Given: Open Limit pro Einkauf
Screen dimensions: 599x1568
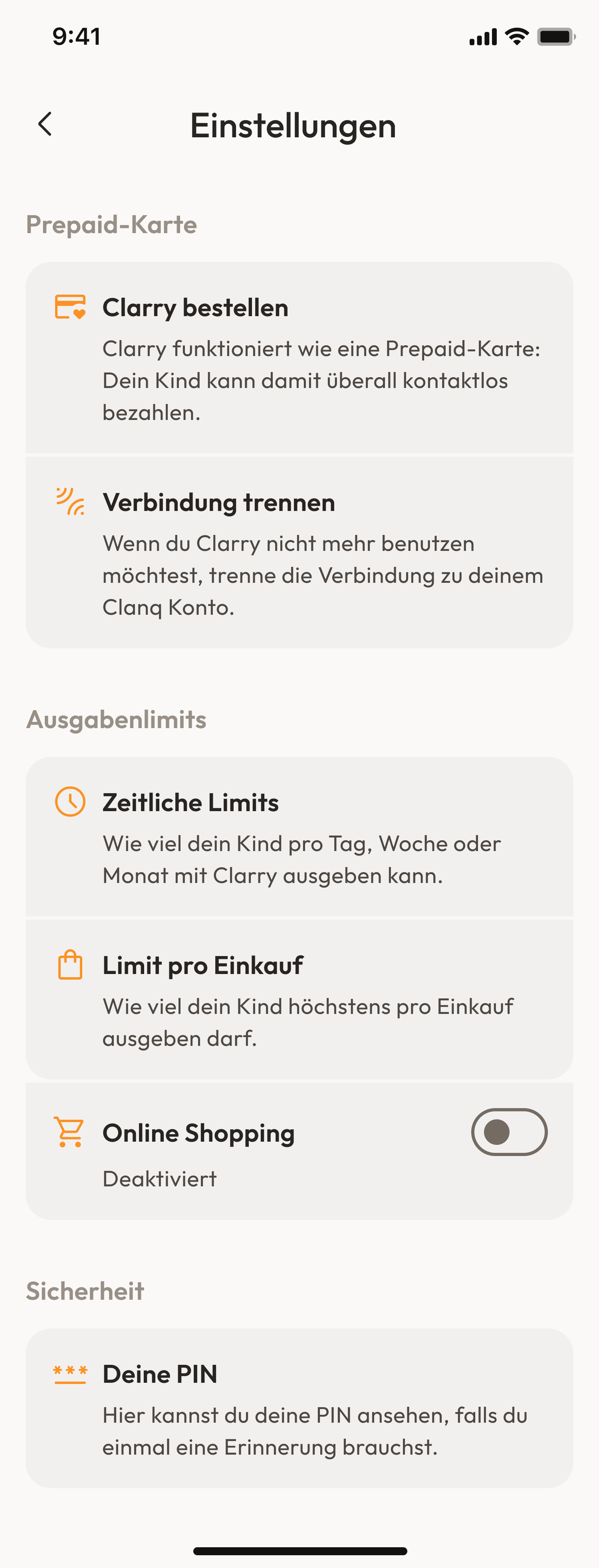Looking at the screenshot, I should (299, 1000).
